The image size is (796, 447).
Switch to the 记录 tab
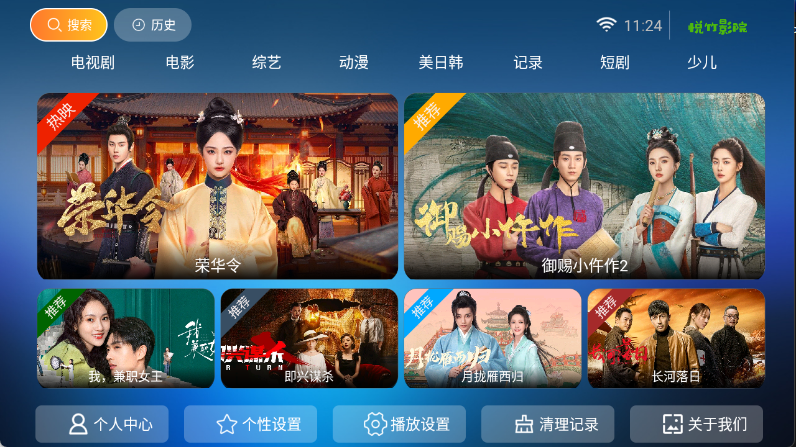528,62
